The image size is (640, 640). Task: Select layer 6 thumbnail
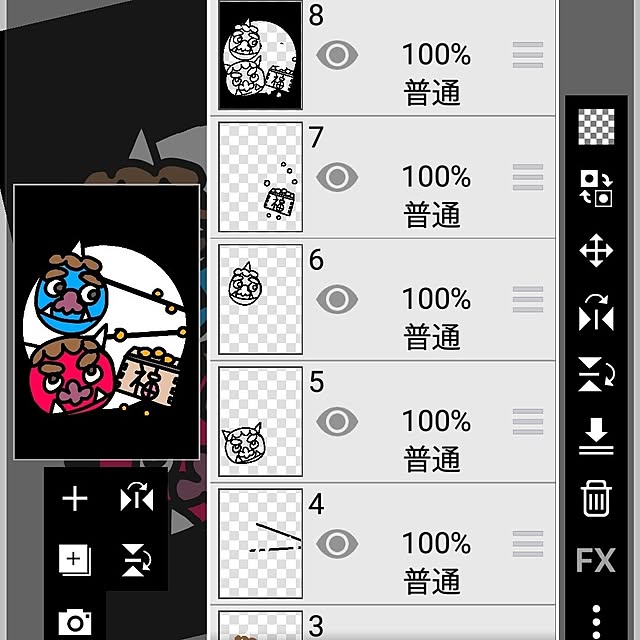260,299
